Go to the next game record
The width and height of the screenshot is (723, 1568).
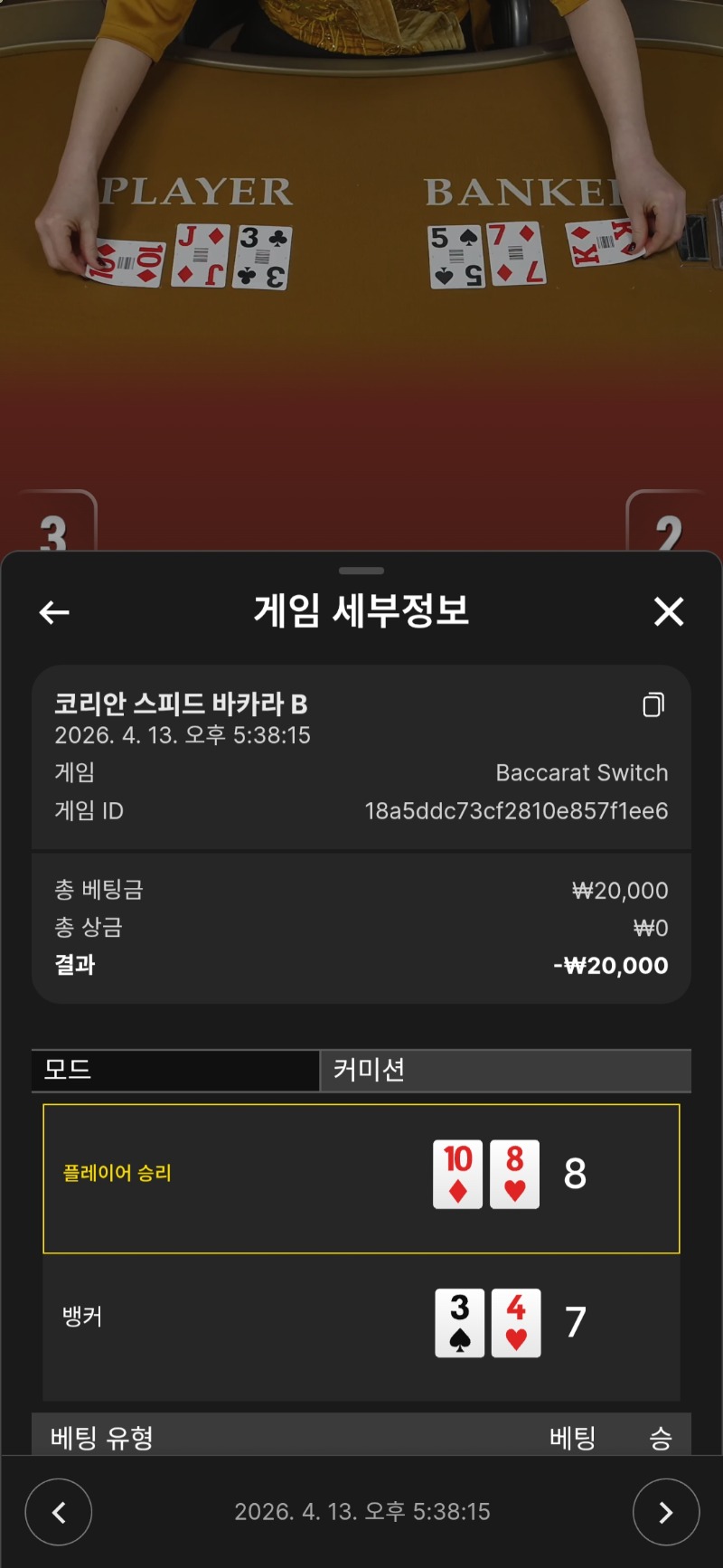(x=665, y=1512)
